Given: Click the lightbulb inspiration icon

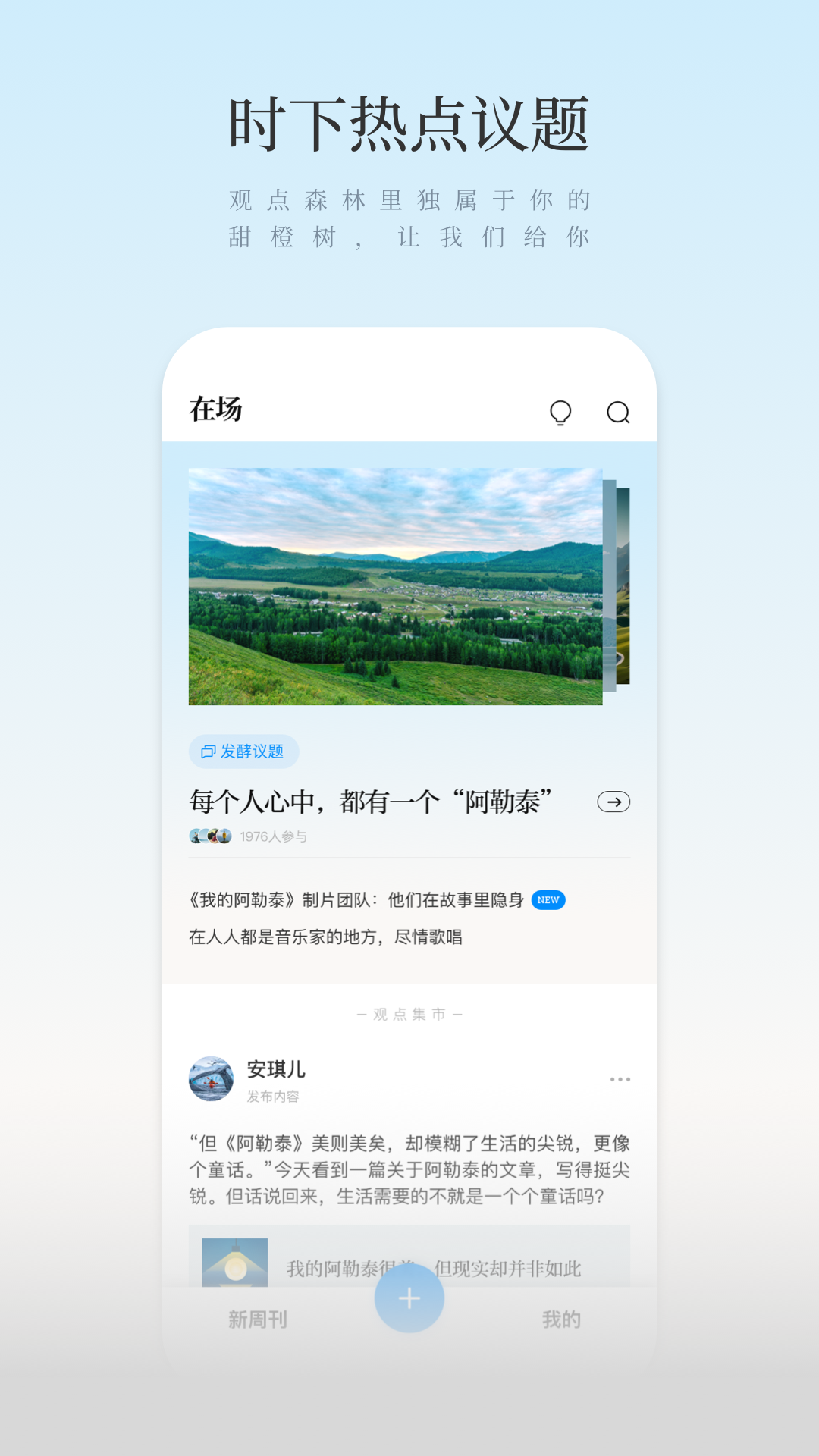Looking at the screenshot, I should click(x=560, y=412).
